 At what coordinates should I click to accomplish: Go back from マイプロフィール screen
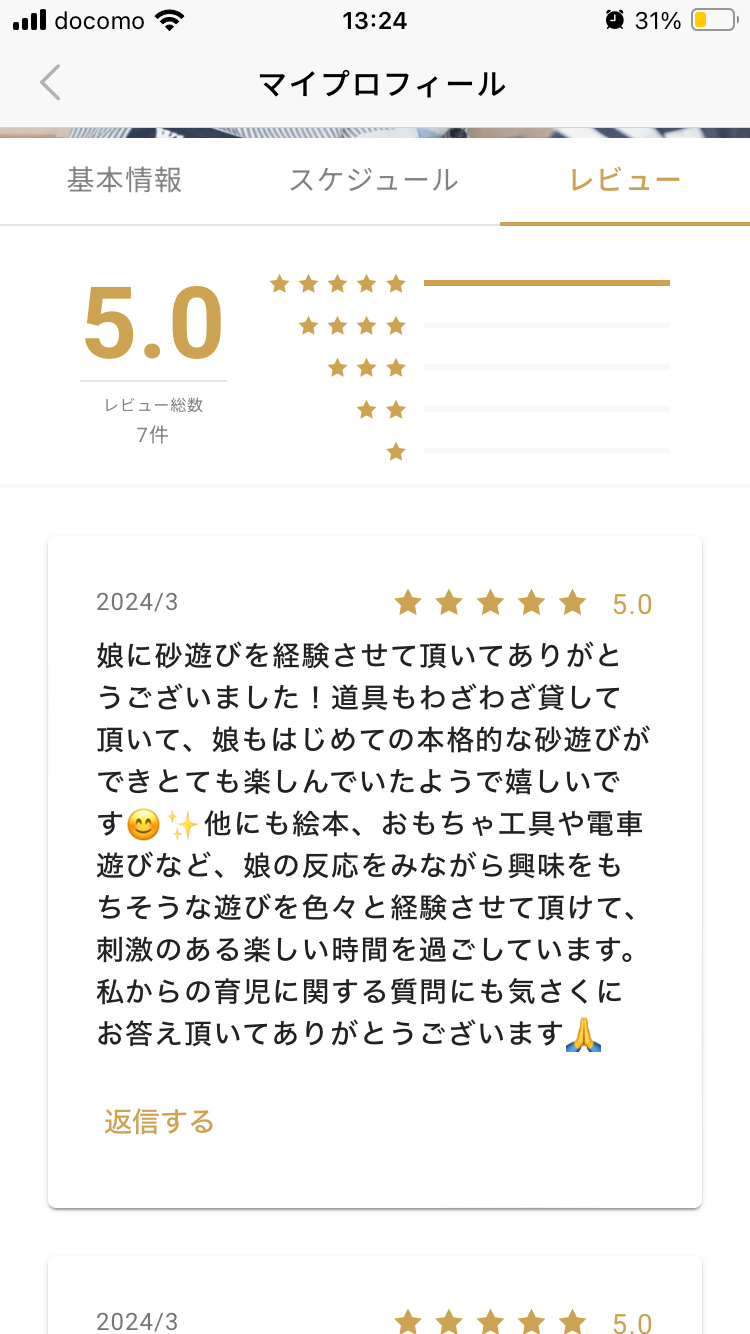[x=51, y=83]
